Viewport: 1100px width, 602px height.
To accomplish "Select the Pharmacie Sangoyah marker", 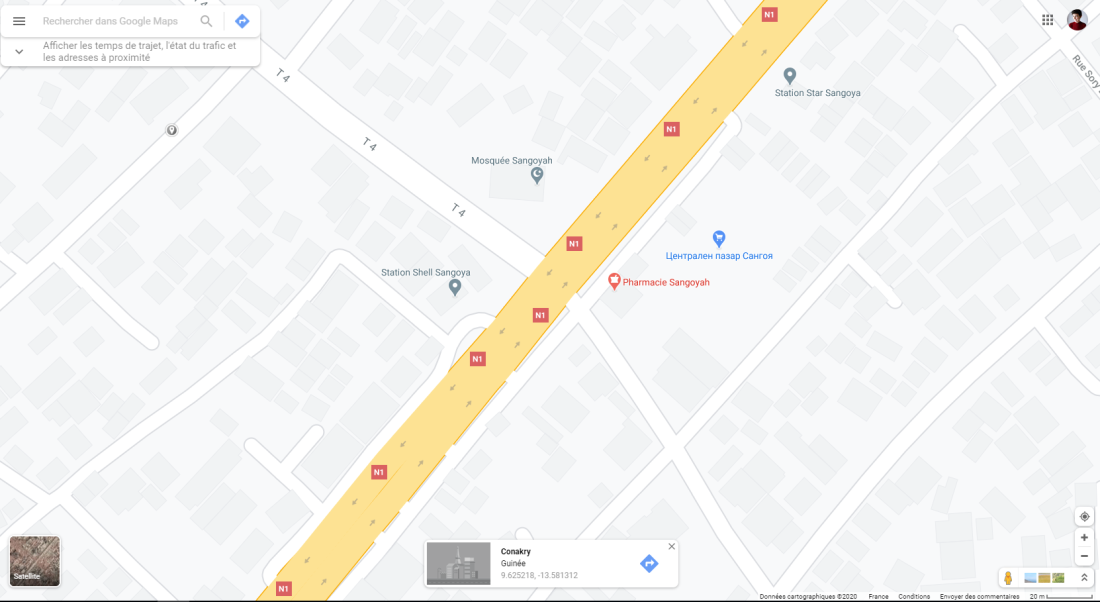I will click(x=614, y=281).
